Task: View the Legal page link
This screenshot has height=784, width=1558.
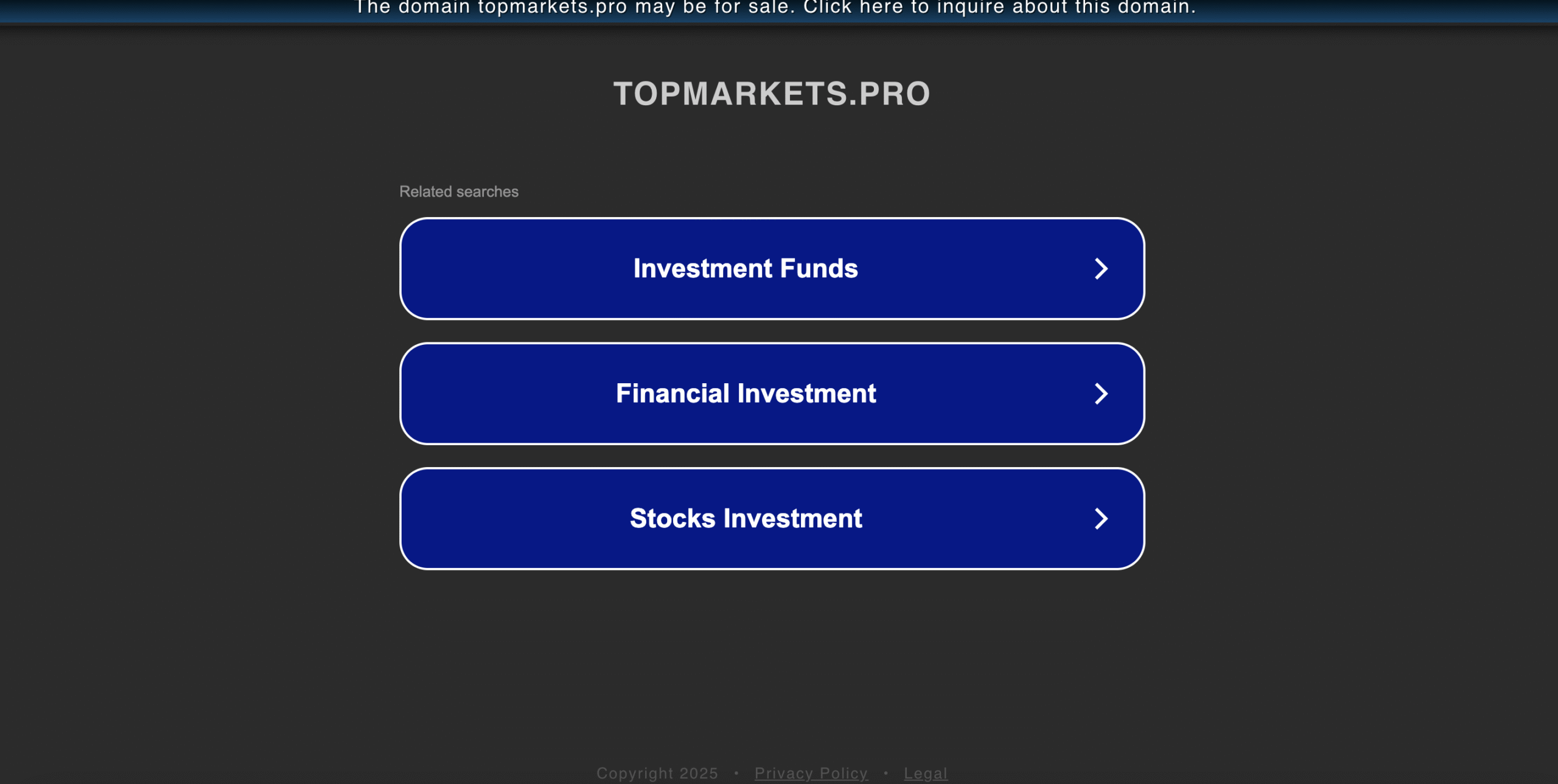Action: coord(925,772)
